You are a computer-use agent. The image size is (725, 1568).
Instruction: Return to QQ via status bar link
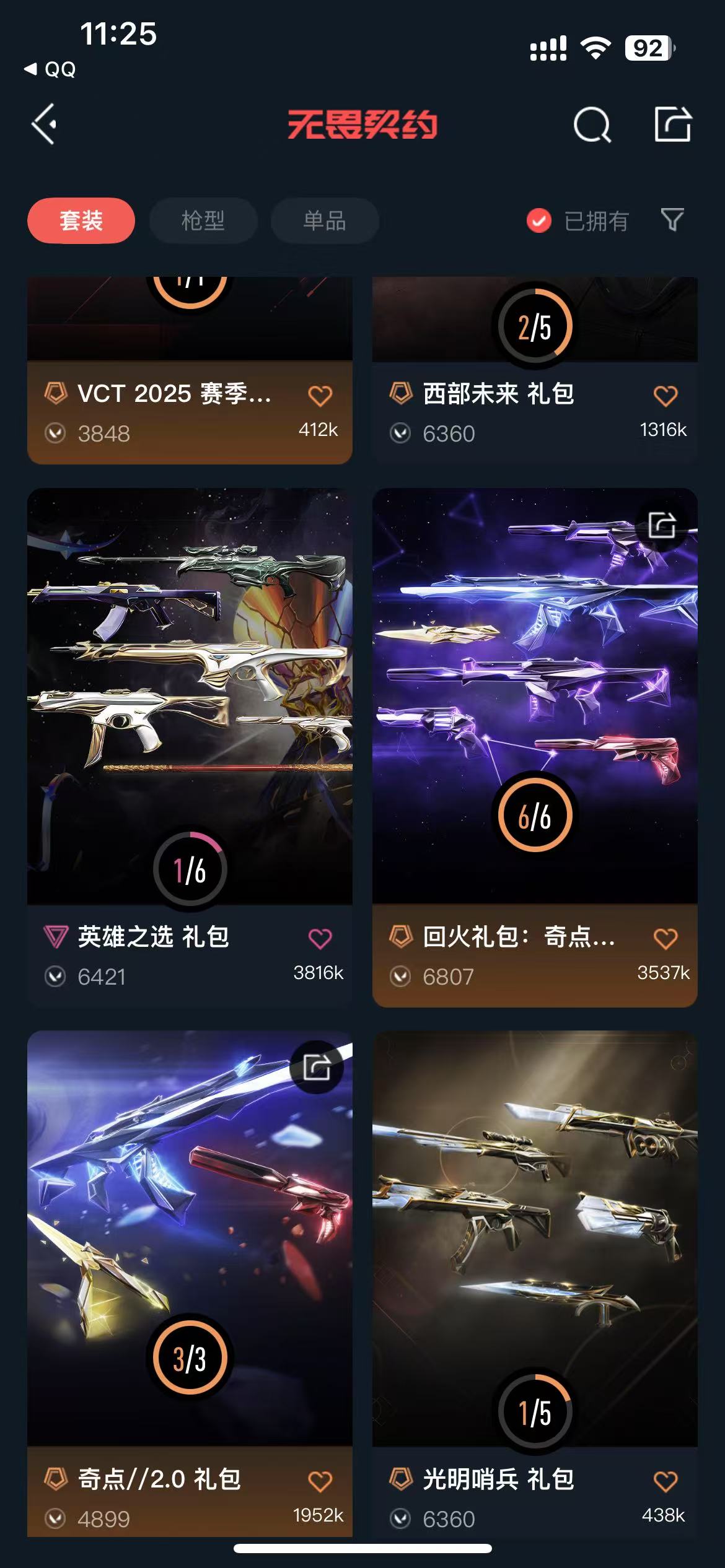click(x=51, y=69)
